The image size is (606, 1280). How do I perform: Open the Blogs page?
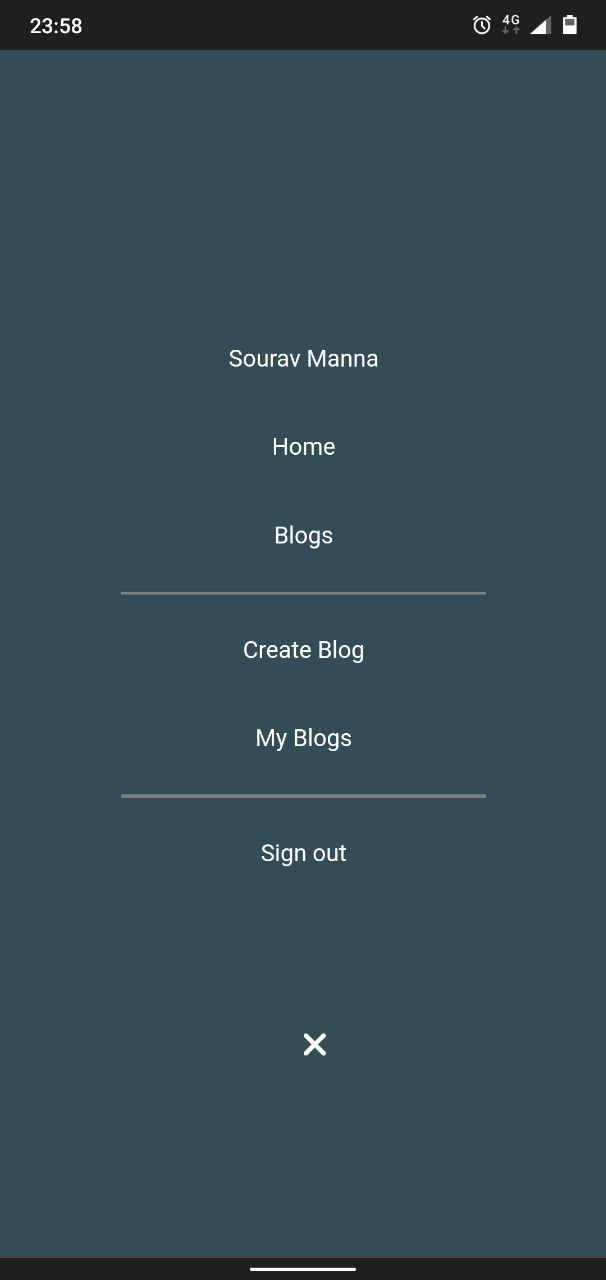pos(303,535)
